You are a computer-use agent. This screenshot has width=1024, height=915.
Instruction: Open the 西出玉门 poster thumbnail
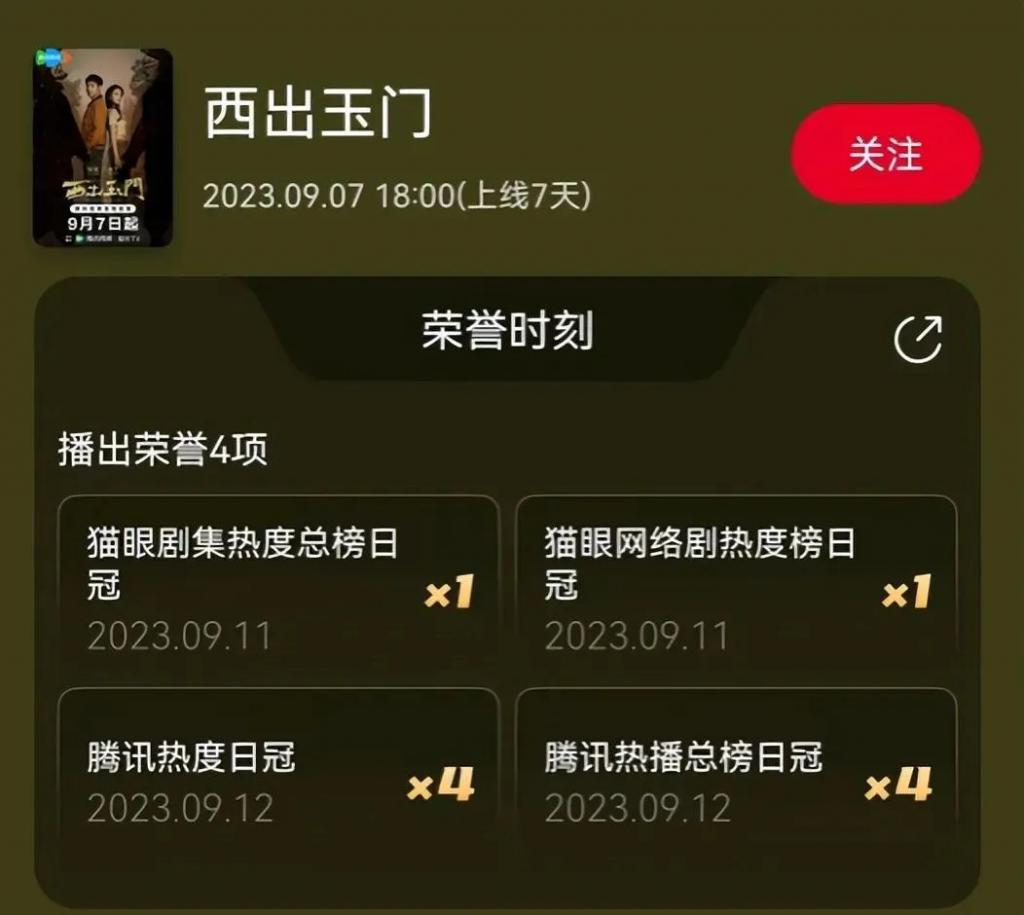103,147
